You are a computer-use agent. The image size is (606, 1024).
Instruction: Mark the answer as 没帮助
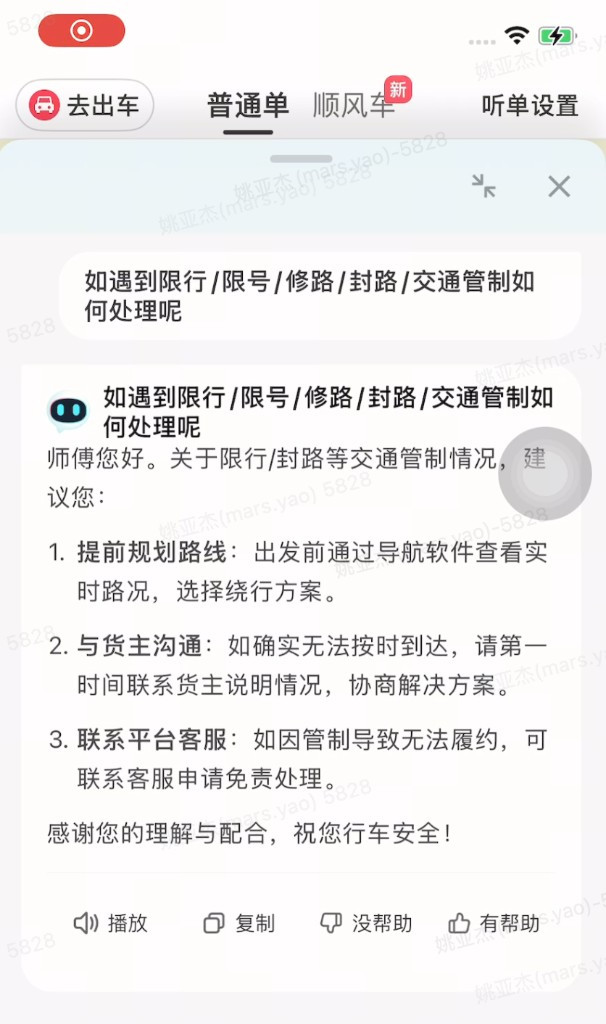366,923
